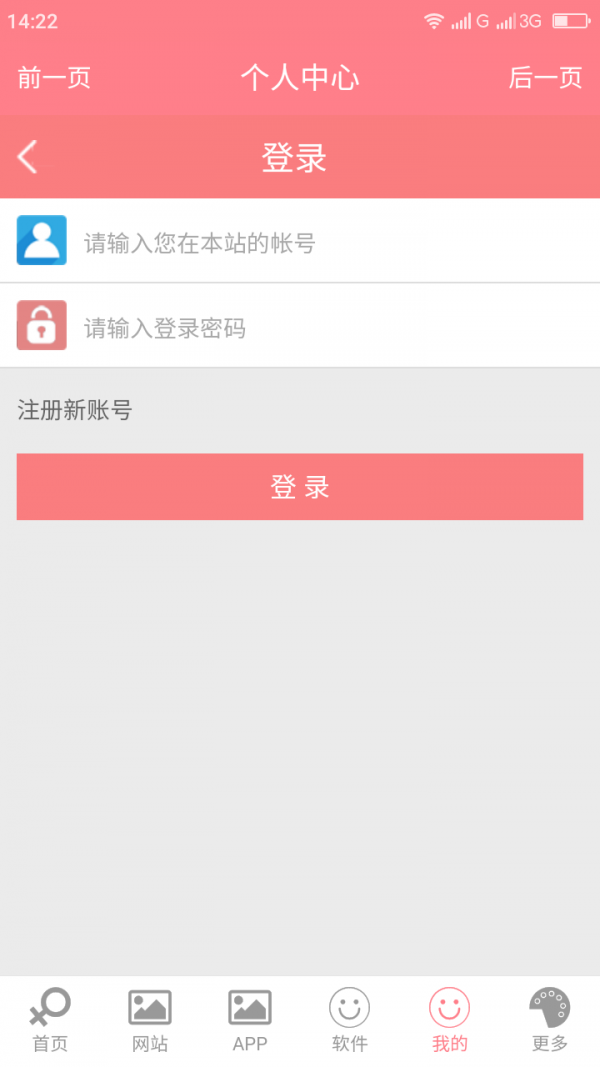Tap the back arrow on the 登录 header
Screen dimensions: 600x1067
tap(28, 157)
